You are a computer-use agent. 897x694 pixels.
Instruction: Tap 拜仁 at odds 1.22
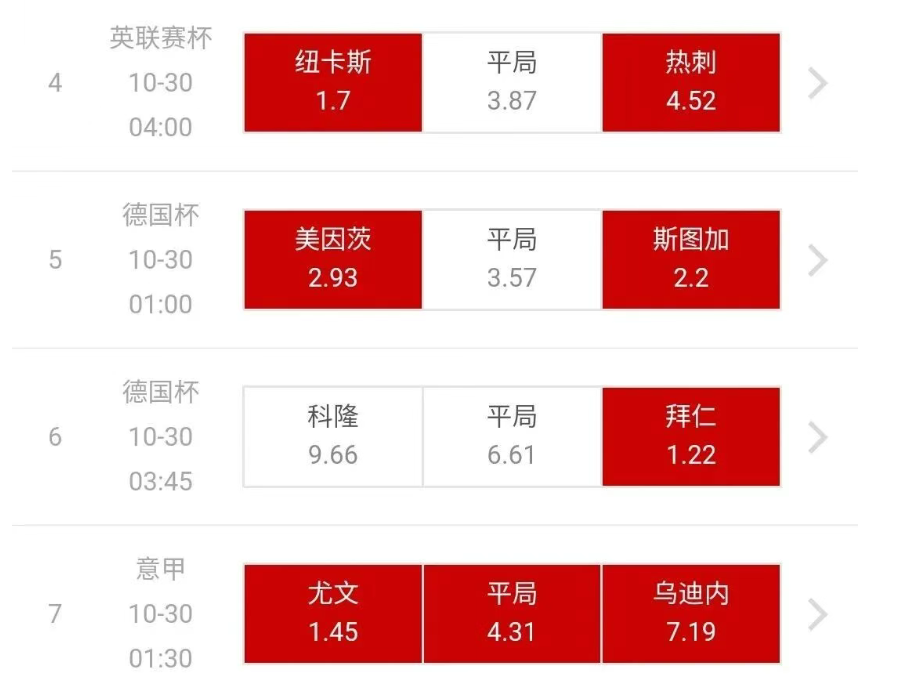[x=691, y=436]
